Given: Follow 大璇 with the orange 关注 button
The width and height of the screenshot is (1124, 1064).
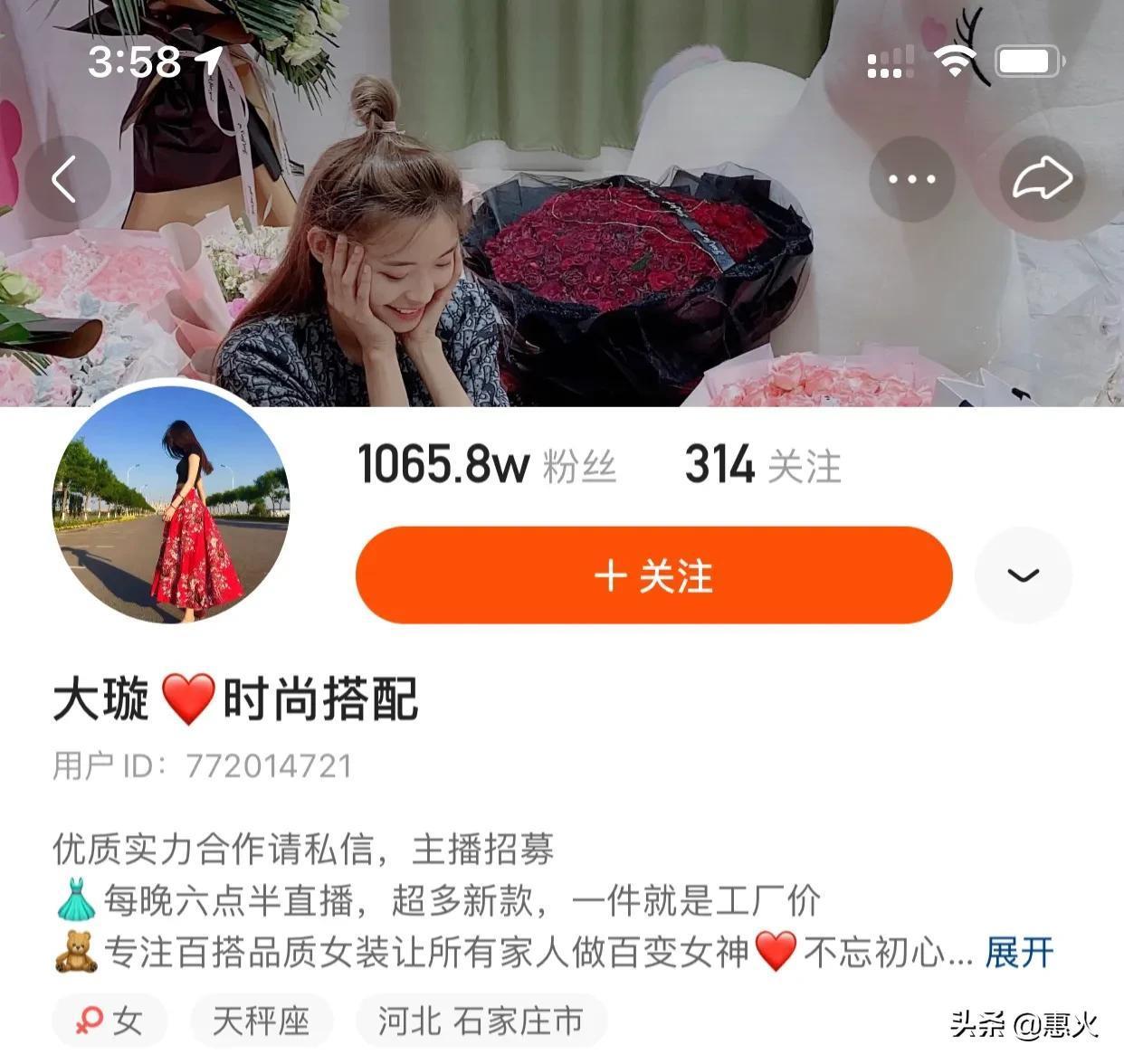Looking at the screenshot, I should [x=653, y=575].
